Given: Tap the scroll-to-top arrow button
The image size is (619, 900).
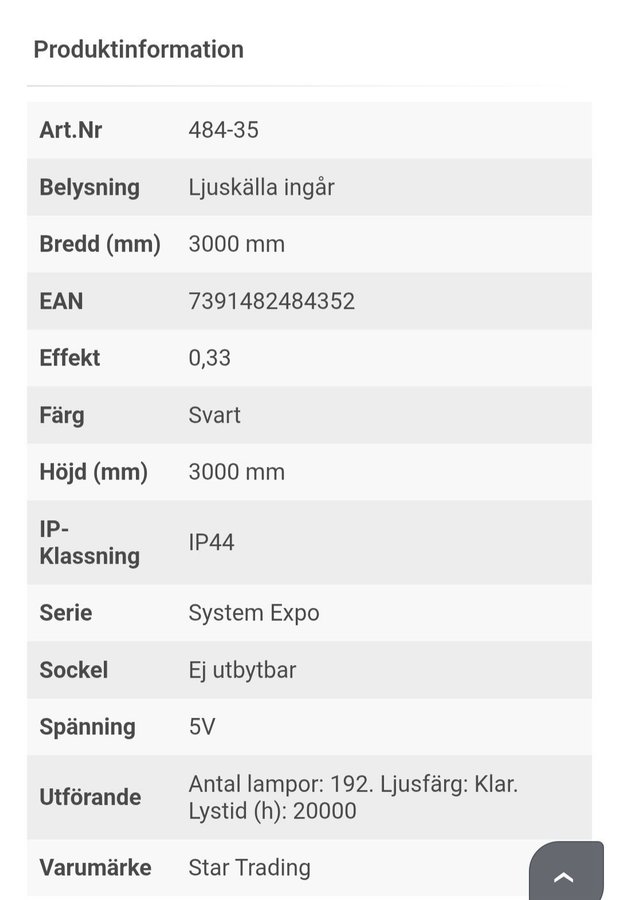Looking at the screenshot, I should (x=565, y=873).
